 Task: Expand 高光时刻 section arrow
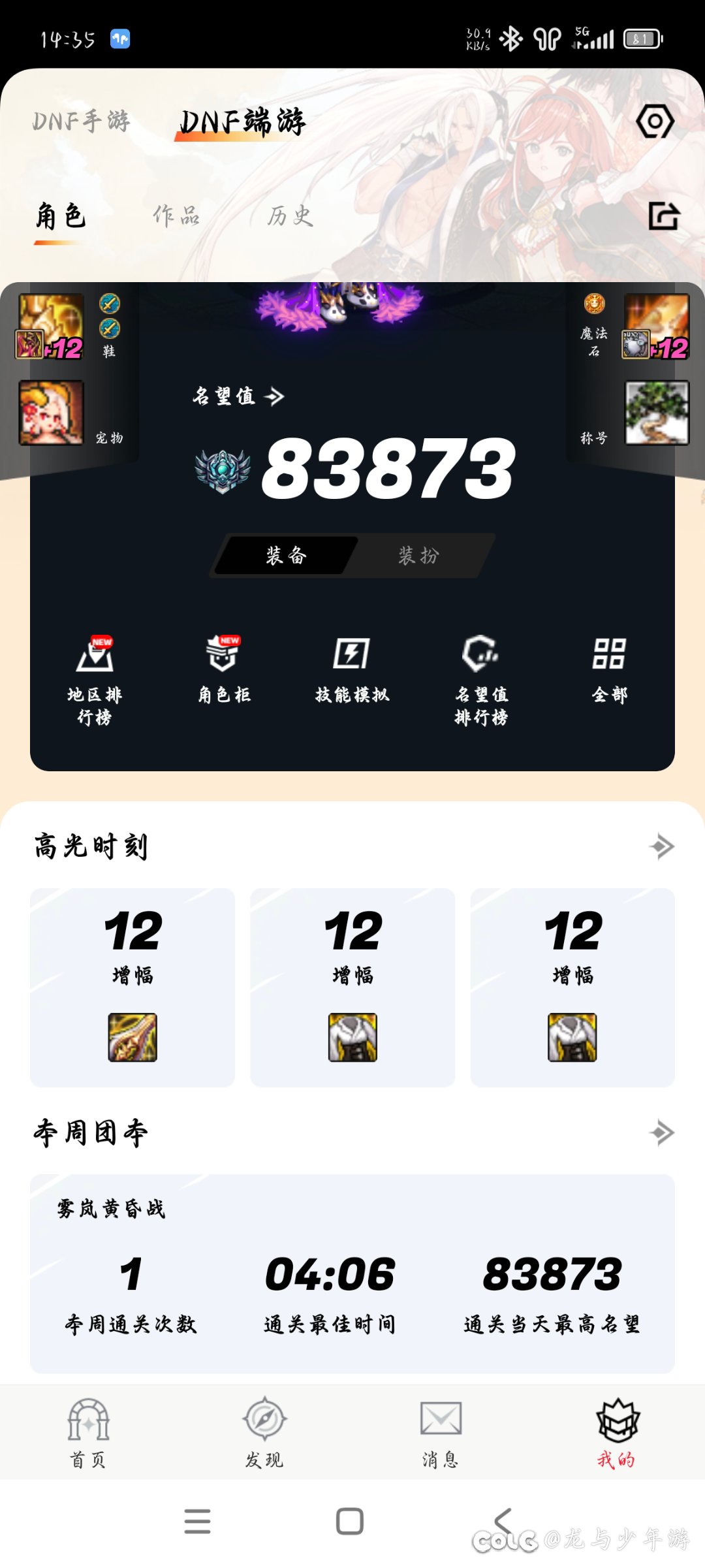tap(662, 846)
